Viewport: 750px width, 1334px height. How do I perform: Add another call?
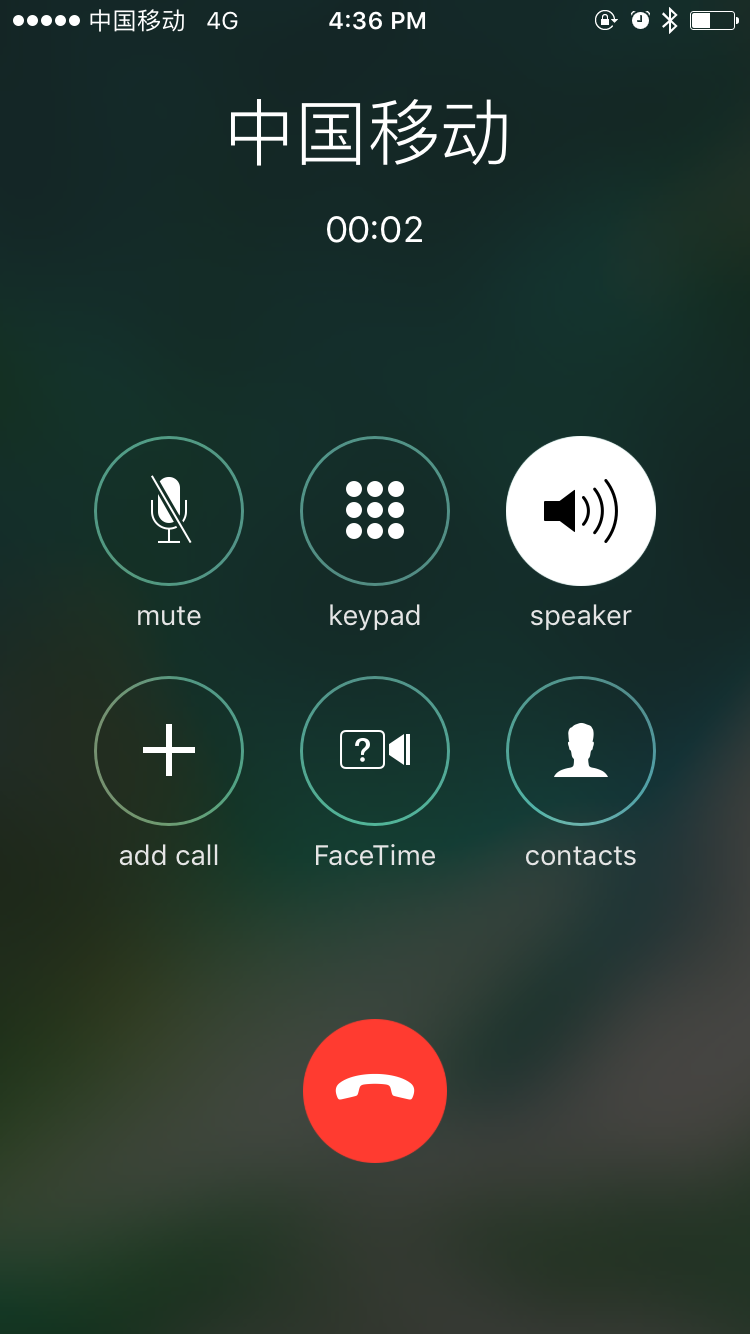coord(169,751)
